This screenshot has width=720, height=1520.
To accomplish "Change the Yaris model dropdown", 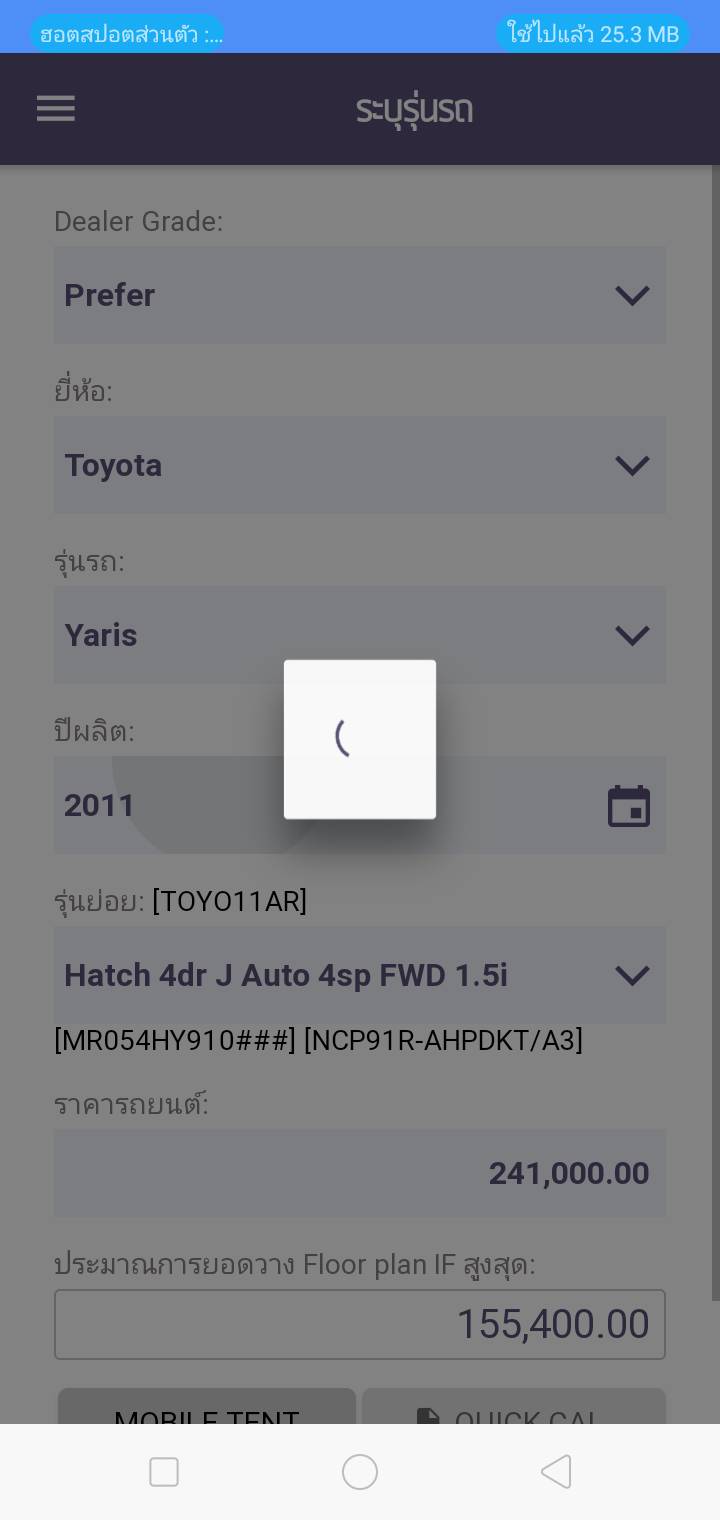I will [x=360, y=635].
